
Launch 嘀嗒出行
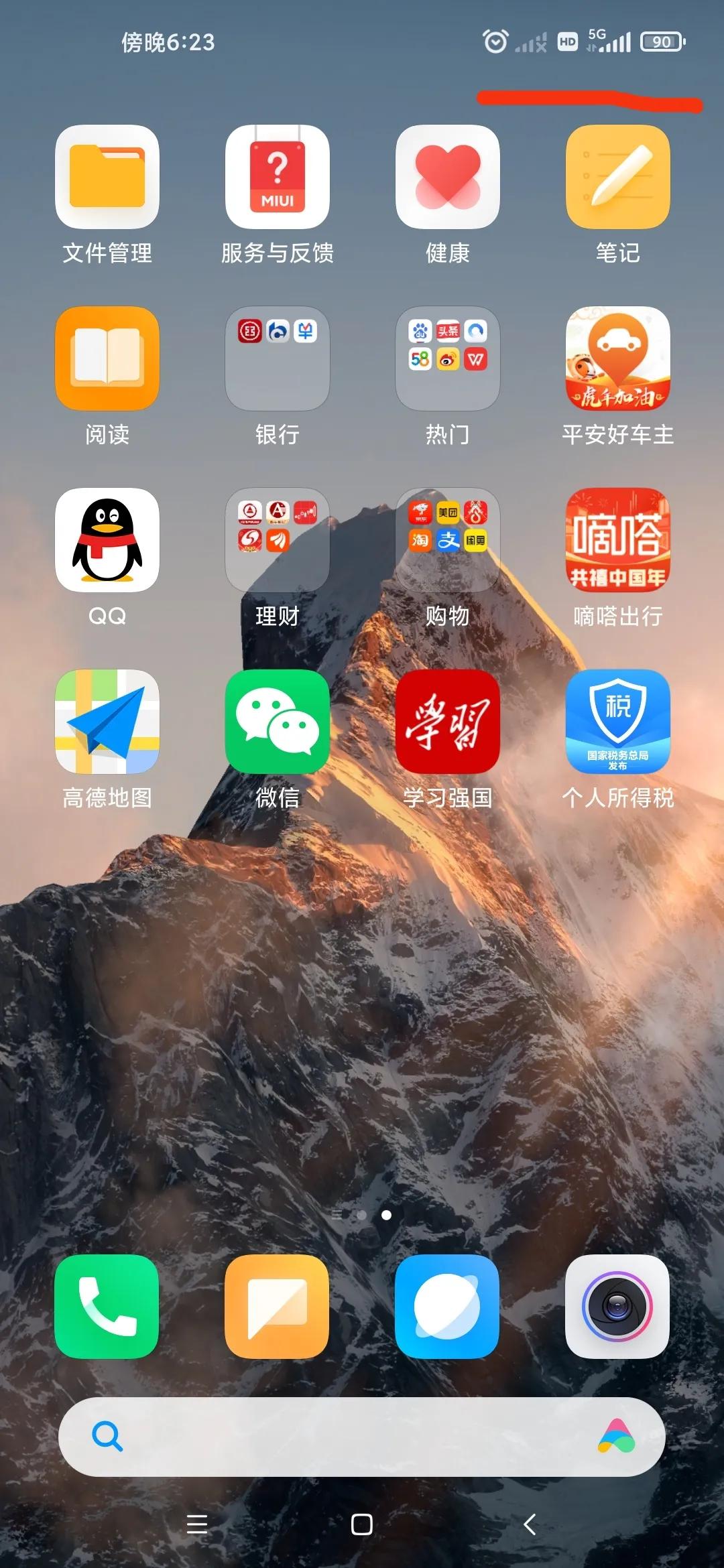pyautogui.click(x=617, y=540)
